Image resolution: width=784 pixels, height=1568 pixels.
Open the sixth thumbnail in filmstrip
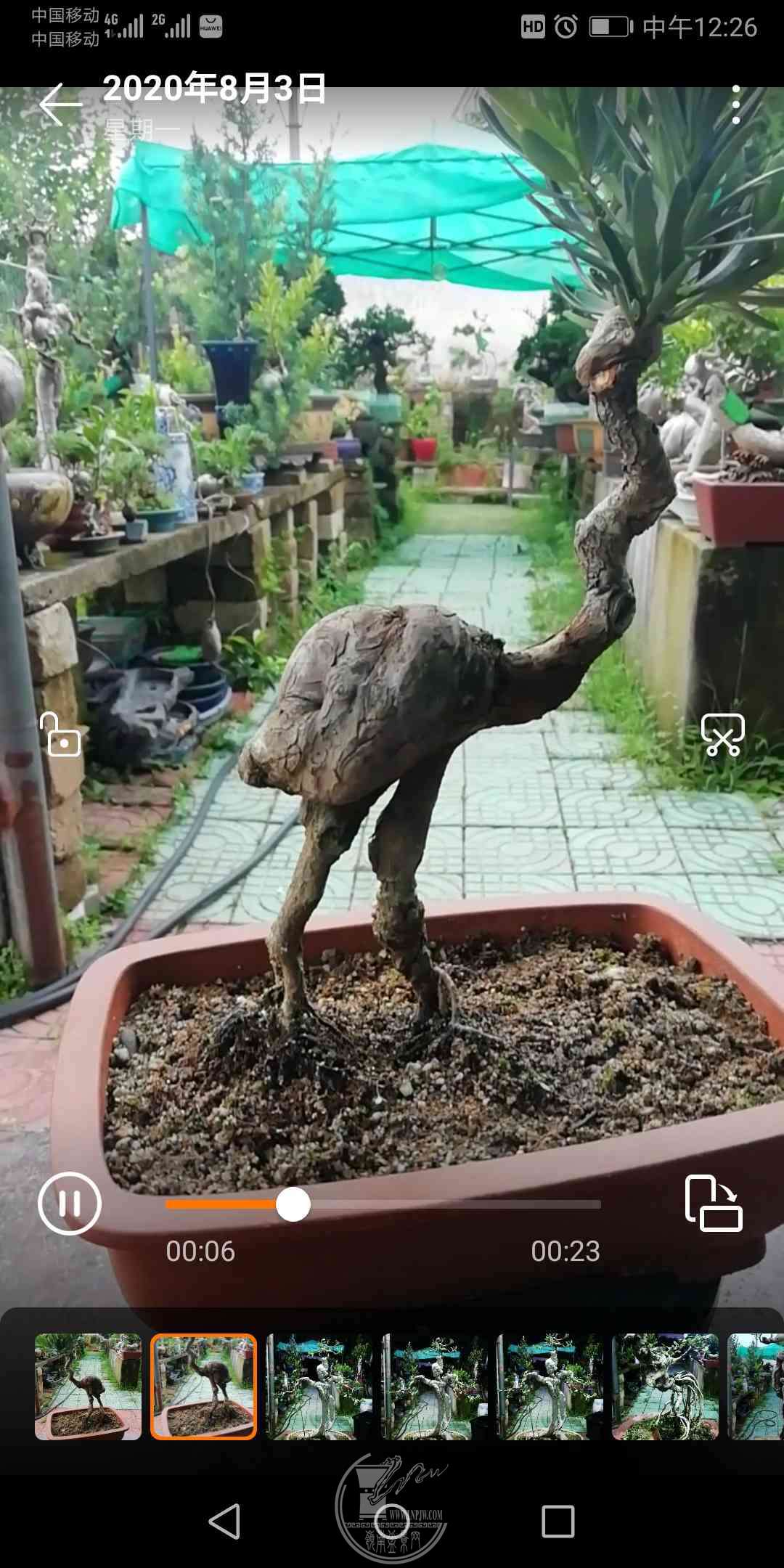(x=665, y=1387)
